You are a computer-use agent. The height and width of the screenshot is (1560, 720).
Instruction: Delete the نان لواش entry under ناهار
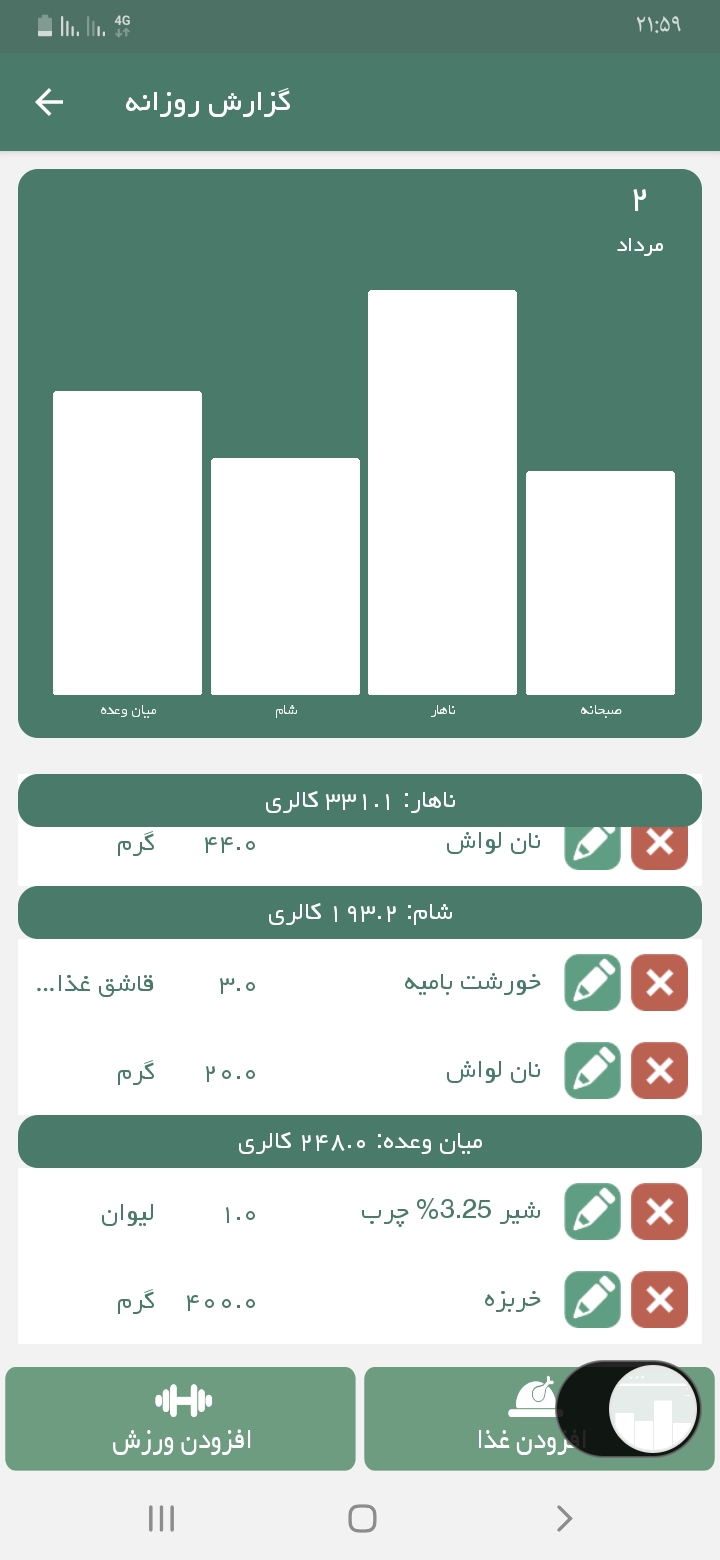[x=659, y=846]
